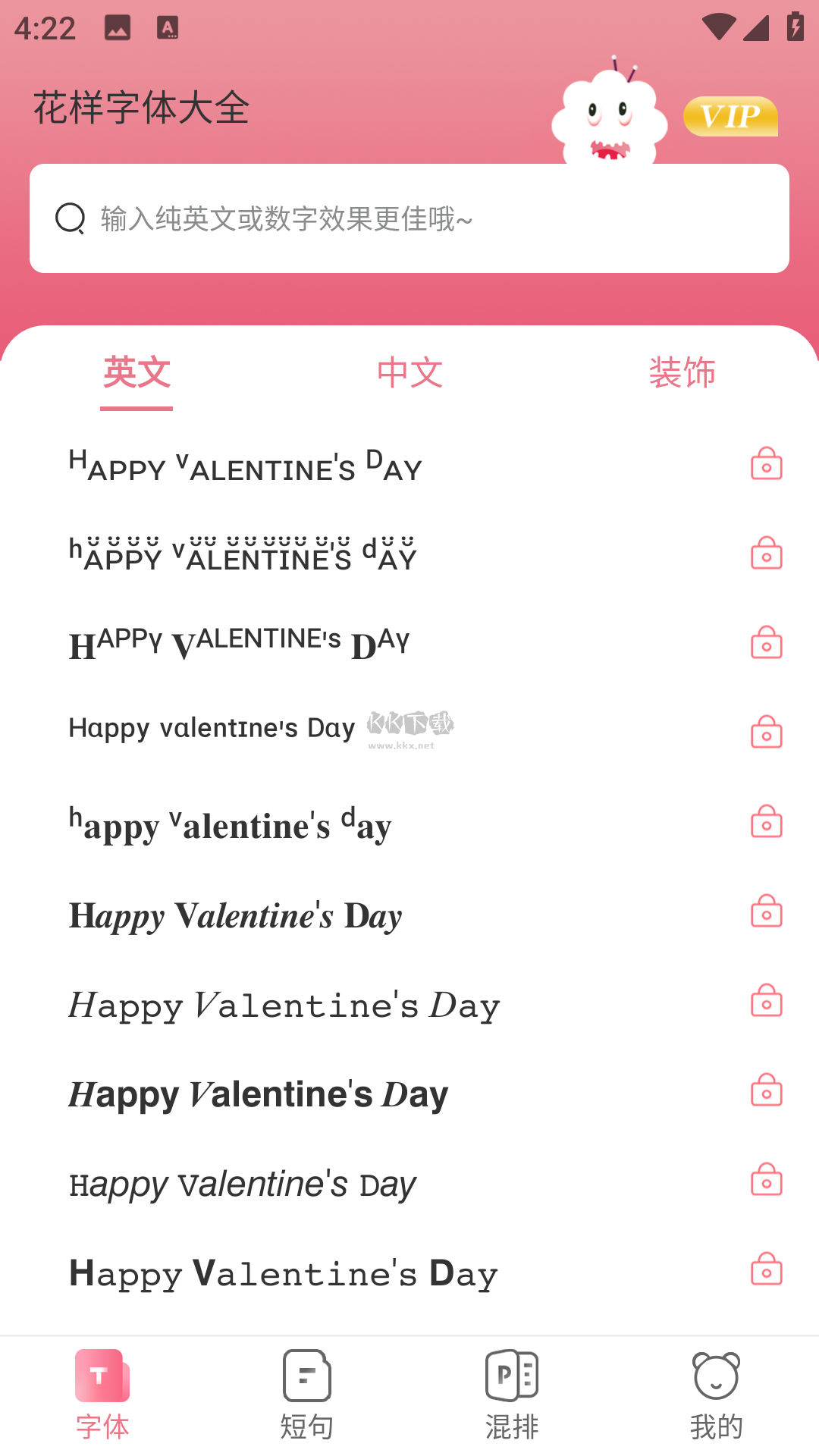This screenshot has width=819, height=1456.
Task: Tap the bear-shaped 我的 profile icon
Action: click(717, 1376)
